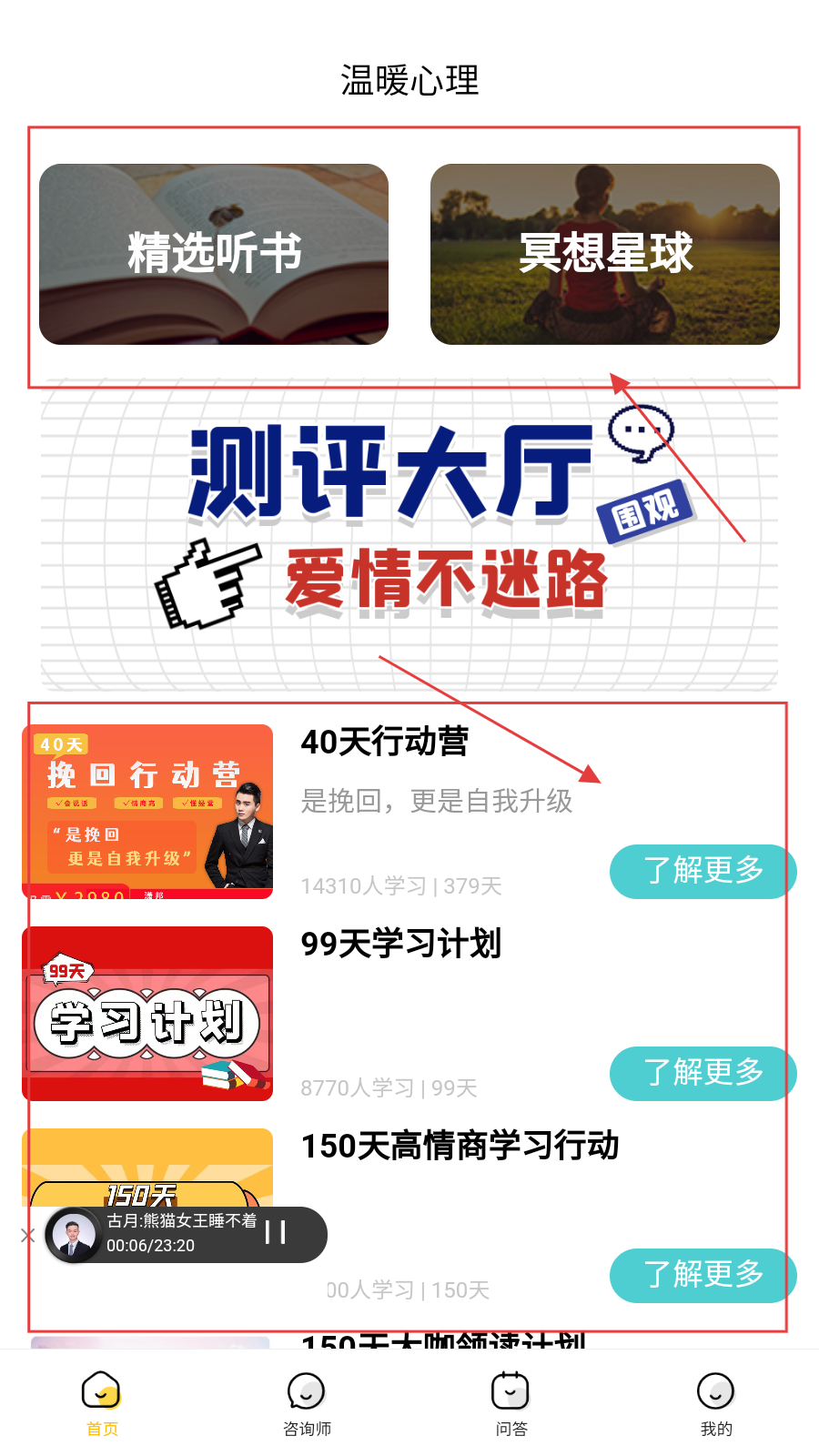Switch to the 咨询师 tab

[307, 1403]
